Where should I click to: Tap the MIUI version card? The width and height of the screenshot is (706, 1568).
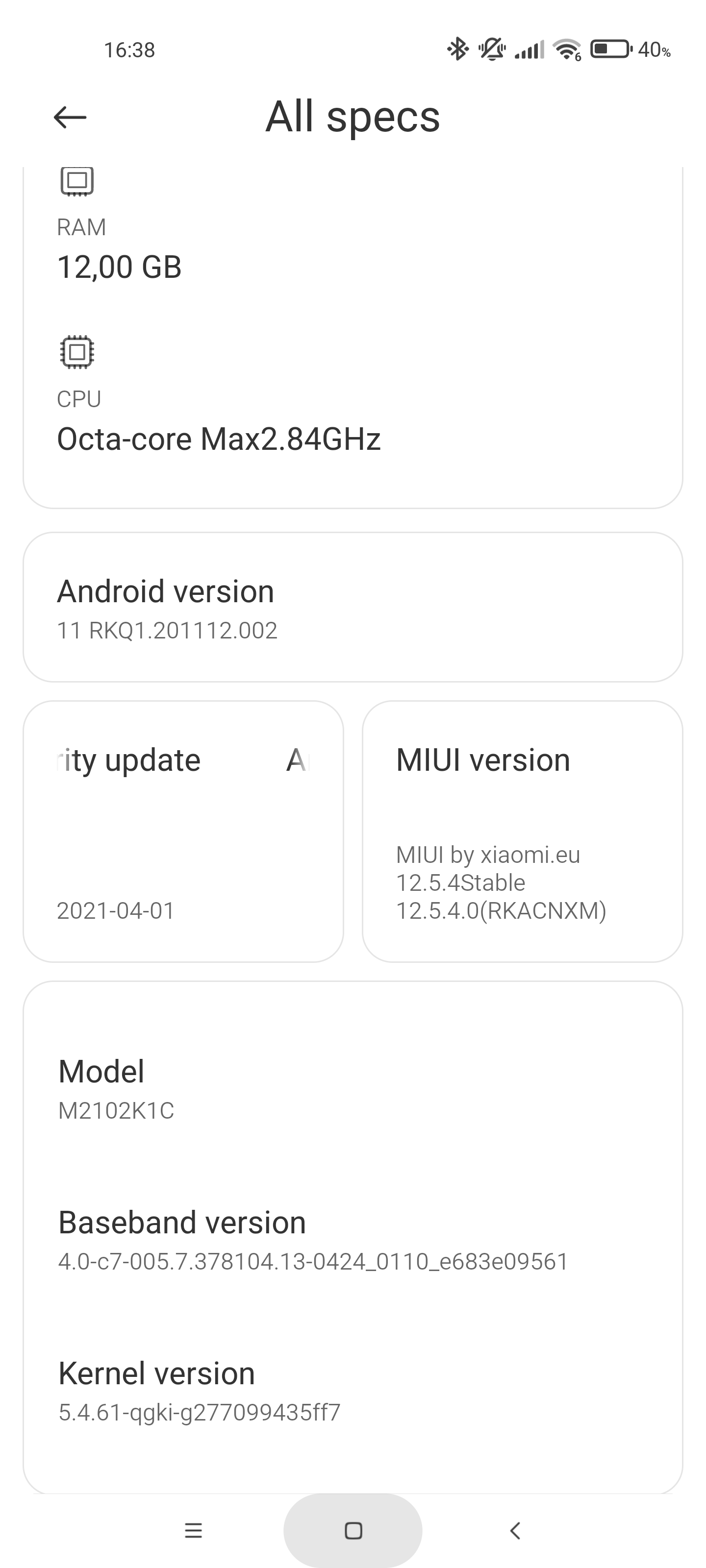point(522,831)
